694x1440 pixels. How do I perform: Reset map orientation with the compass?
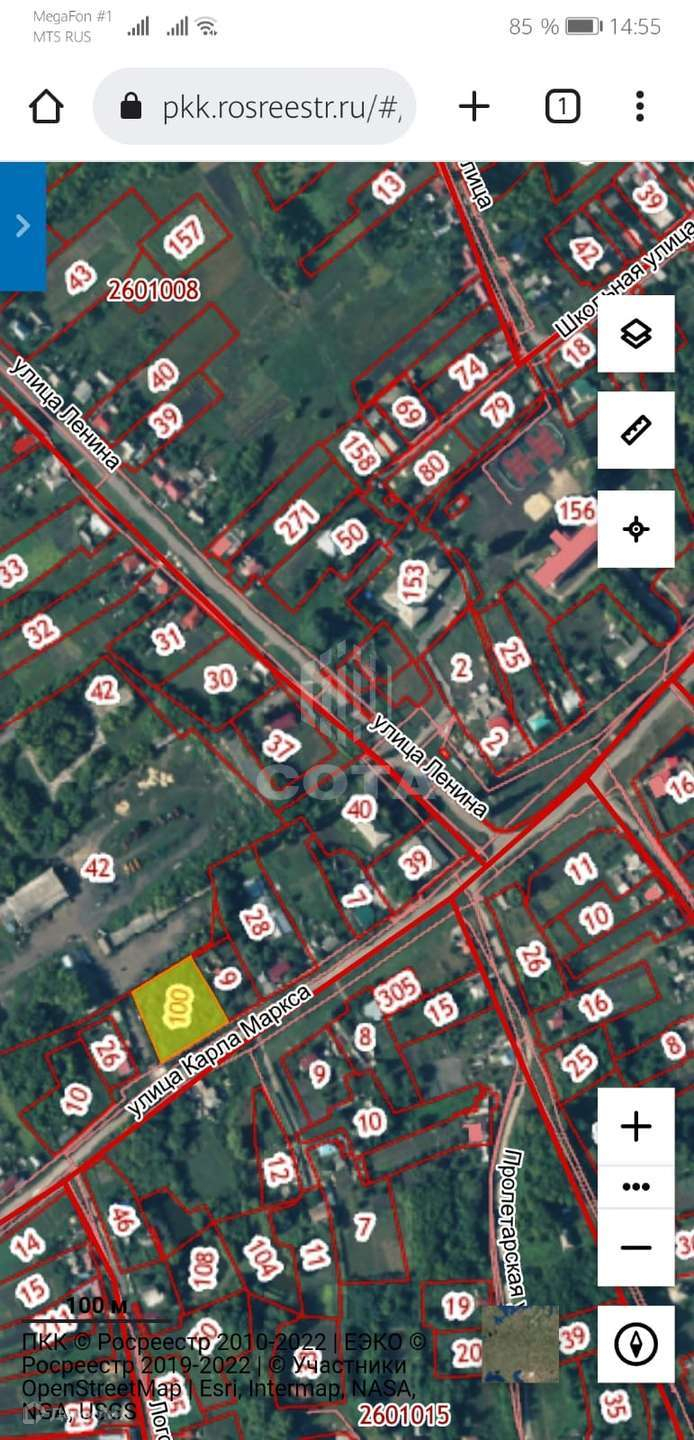[x=636, y=1344]
